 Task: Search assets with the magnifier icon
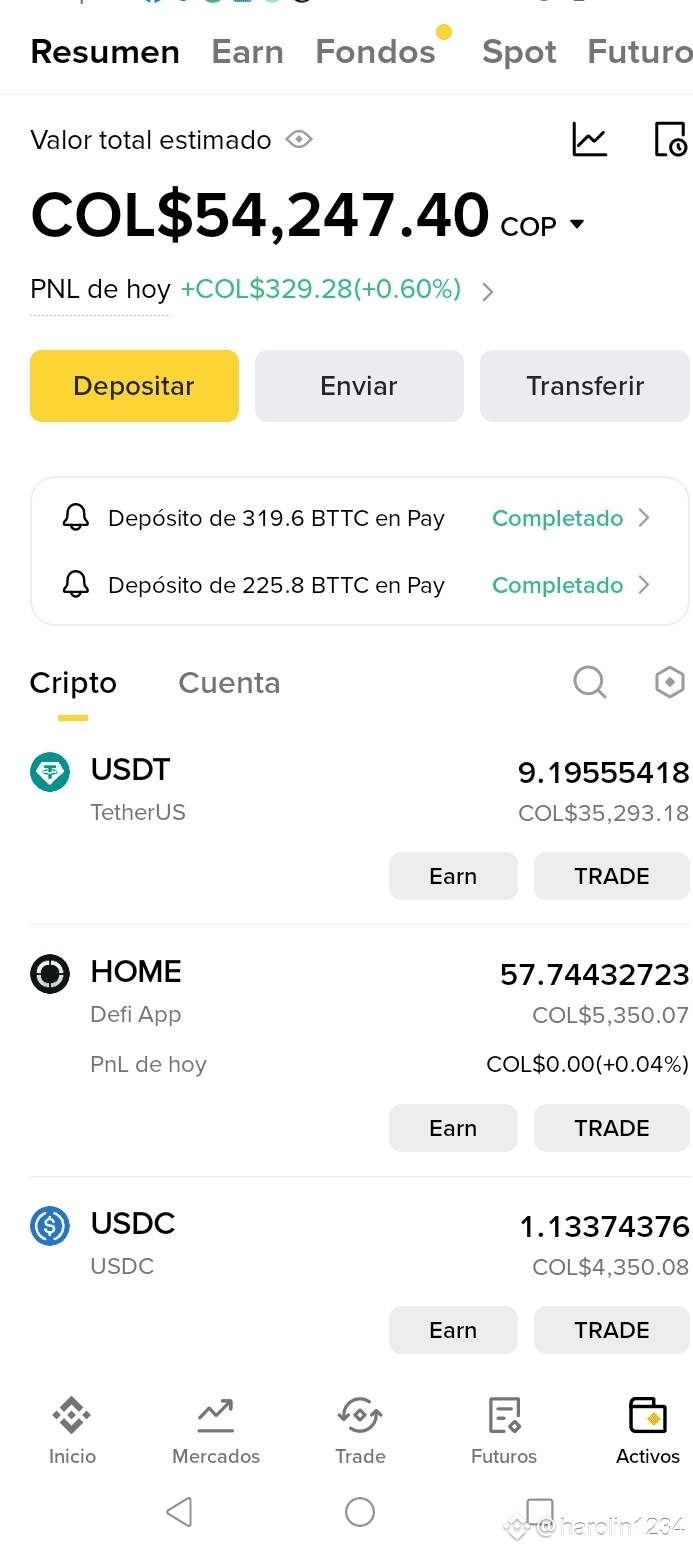[589, 682]
